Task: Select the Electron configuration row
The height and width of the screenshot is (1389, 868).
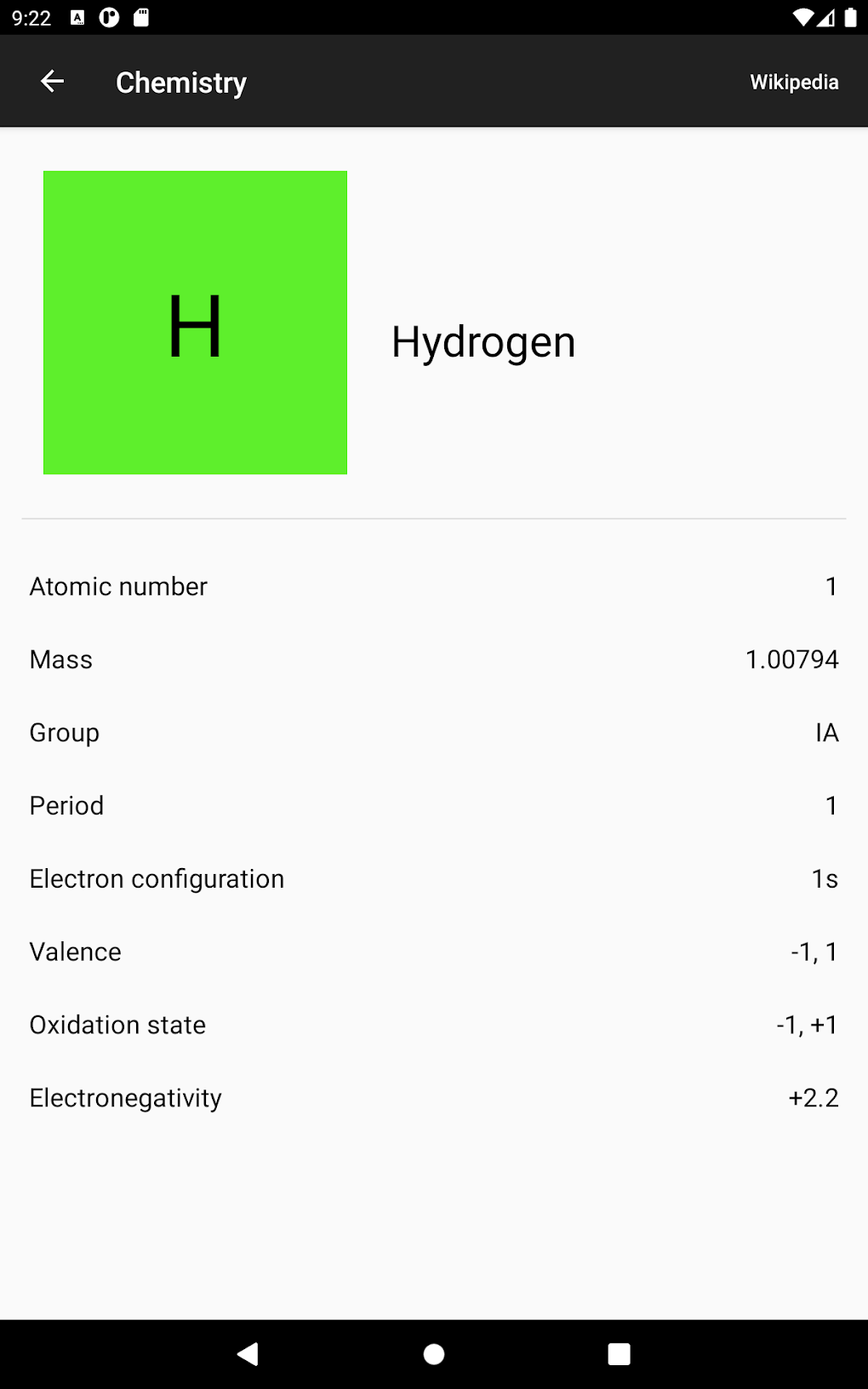Action: coord(434,878)
